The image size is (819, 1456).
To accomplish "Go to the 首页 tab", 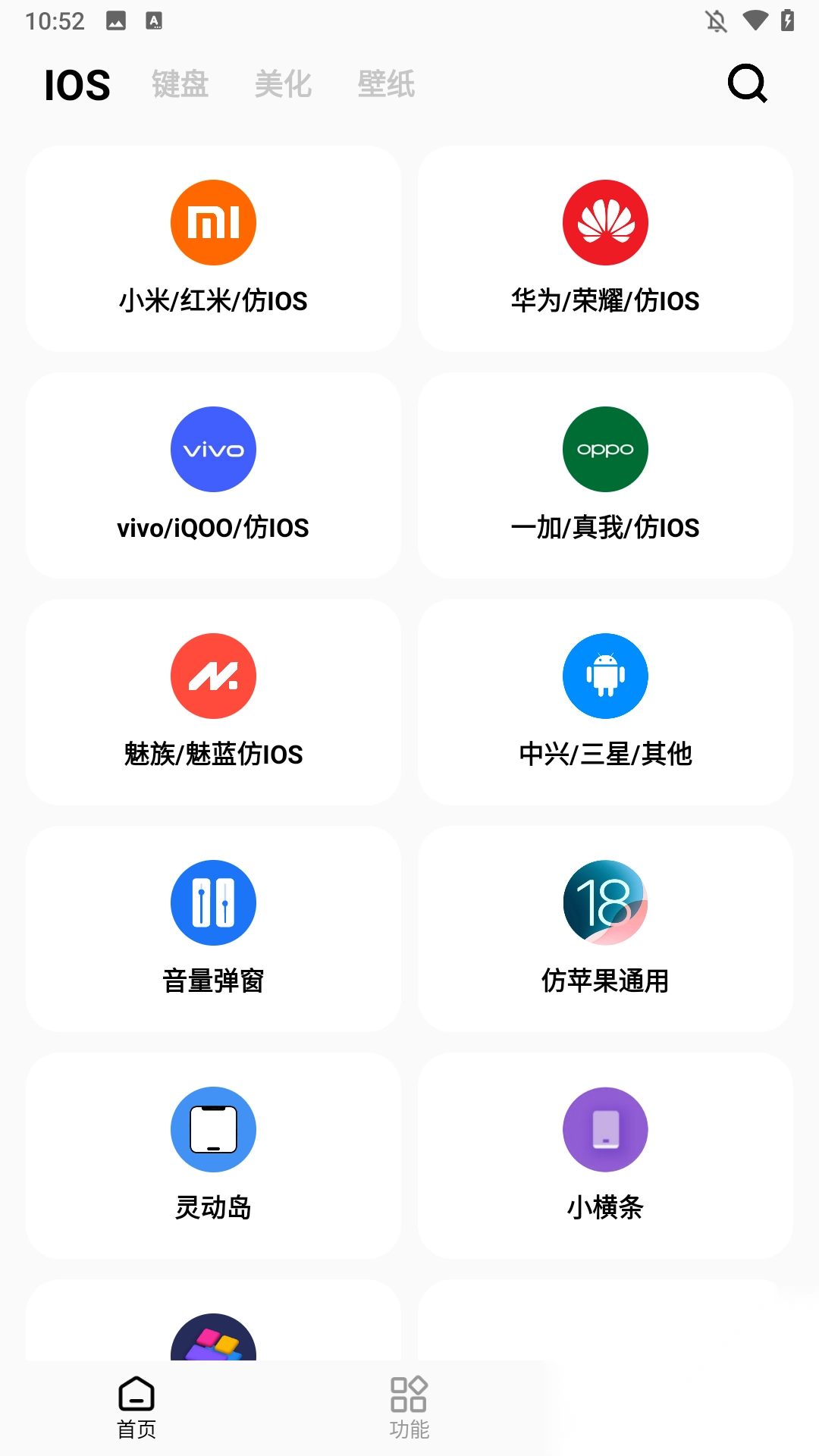I will pyautogui.click(x=136, y=1407).
